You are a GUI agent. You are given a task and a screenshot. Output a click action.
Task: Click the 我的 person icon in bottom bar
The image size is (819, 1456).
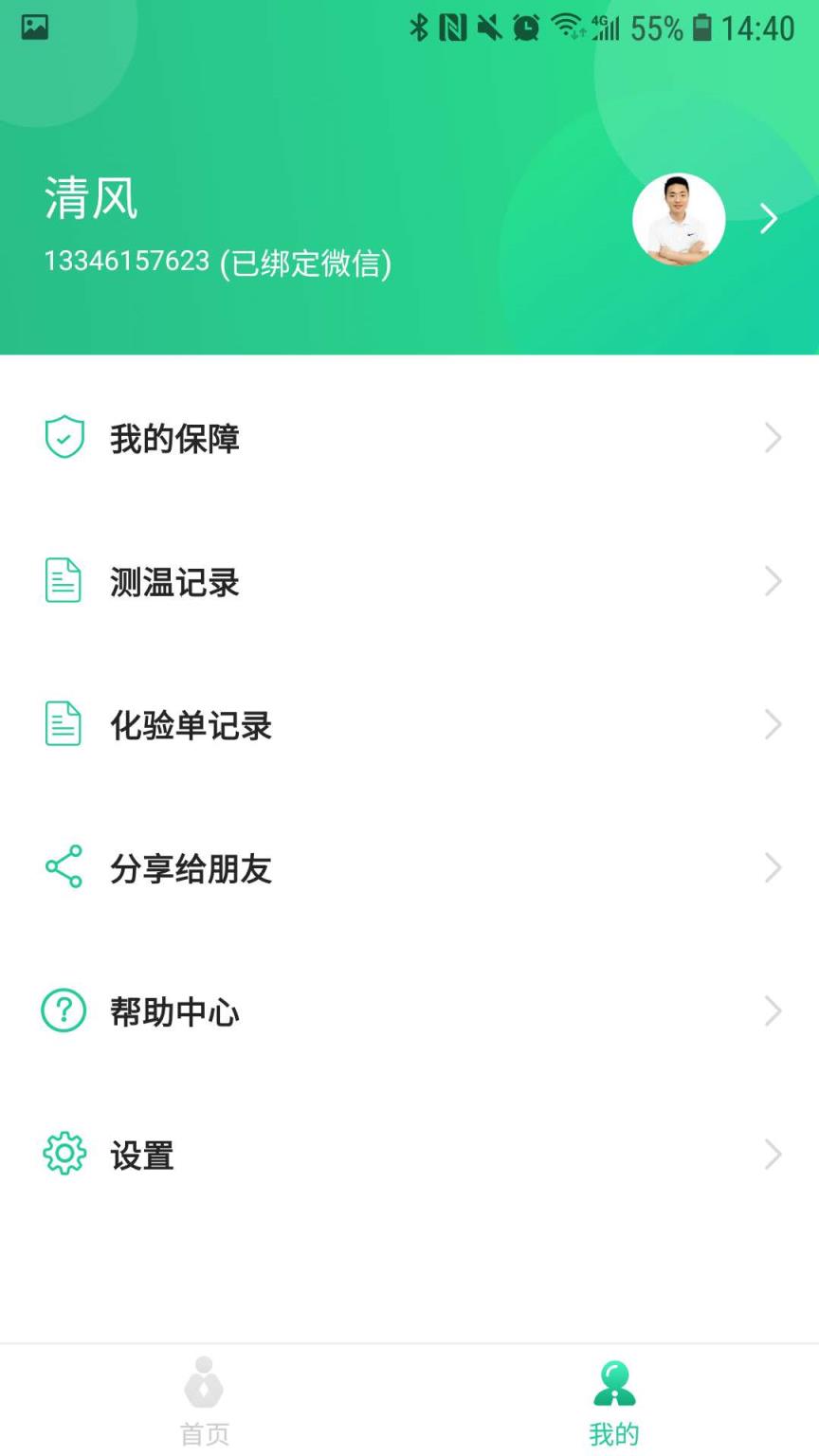pos(613,1383)
